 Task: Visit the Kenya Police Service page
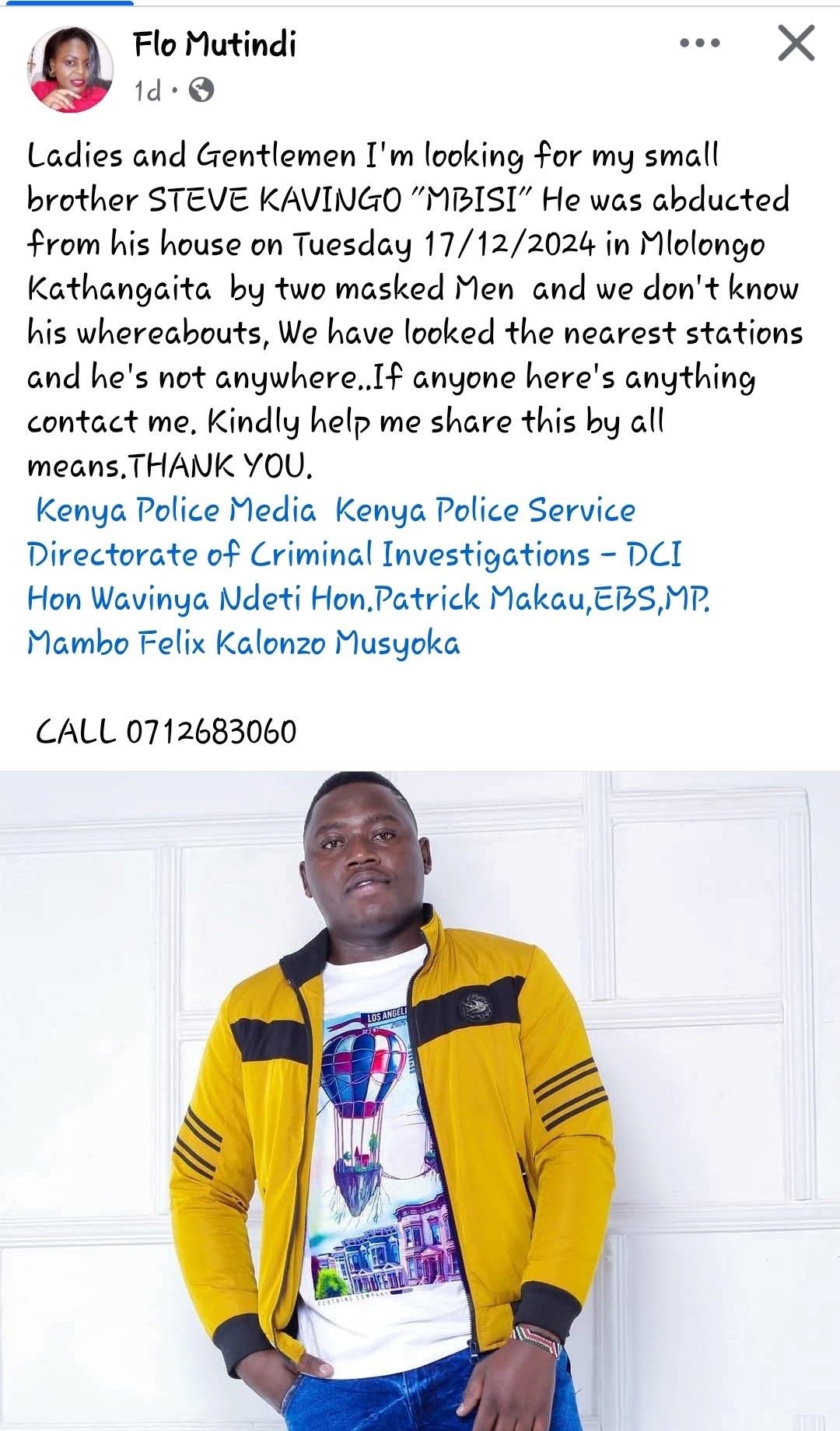[485, 510]
